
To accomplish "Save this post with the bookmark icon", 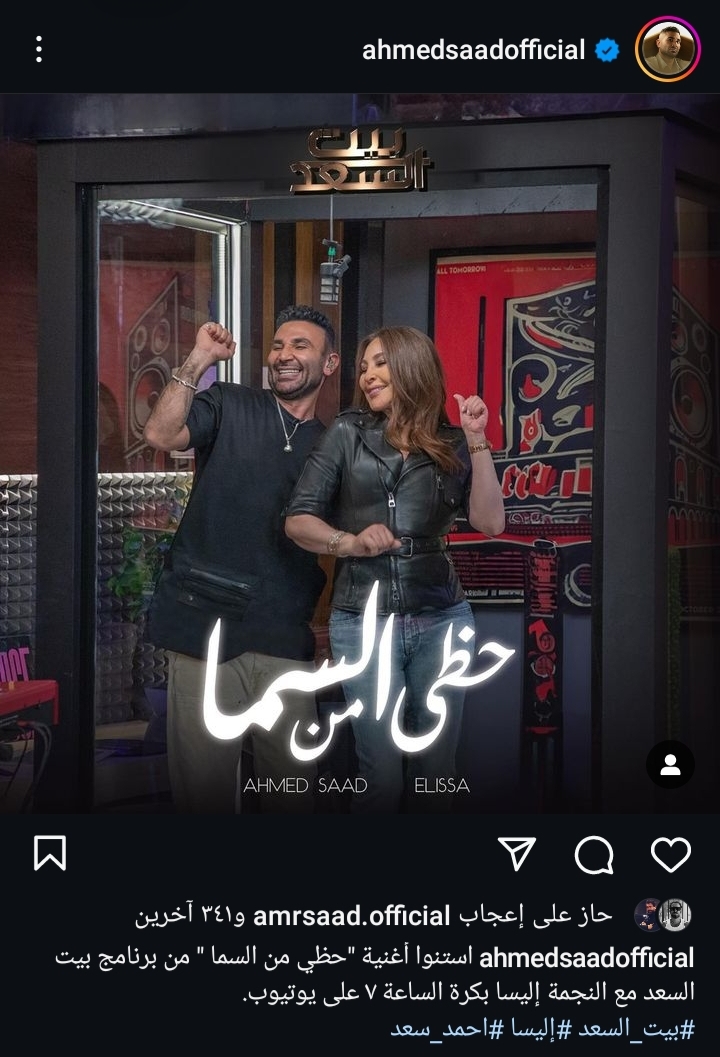I will pos(50,853).
